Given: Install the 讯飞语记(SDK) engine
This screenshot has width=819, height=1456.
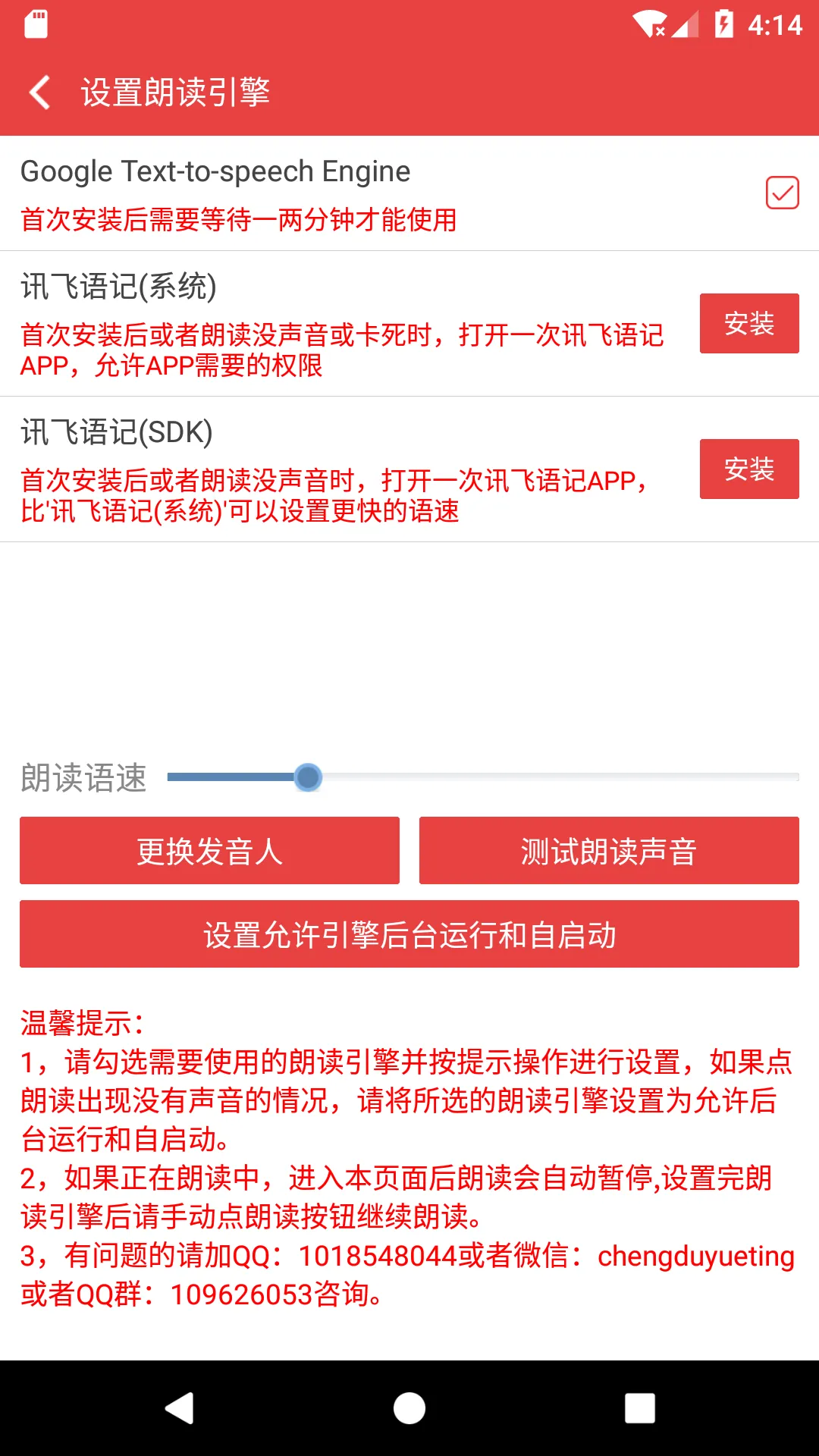Looking at the screenshot, I should [748, 470].
